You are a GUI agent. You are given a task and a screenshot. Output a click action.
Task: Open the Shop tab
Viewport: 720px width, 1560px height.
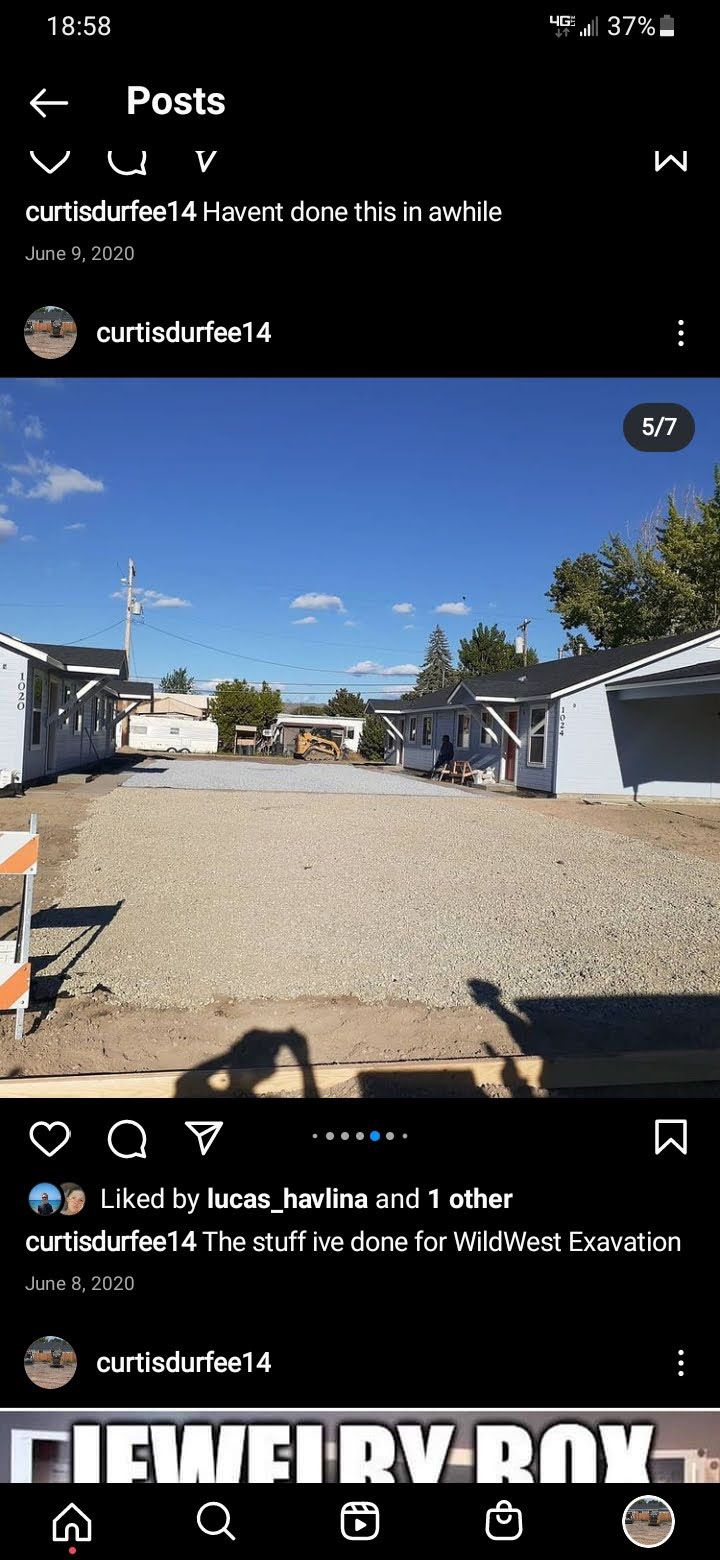coord(504,1522)
